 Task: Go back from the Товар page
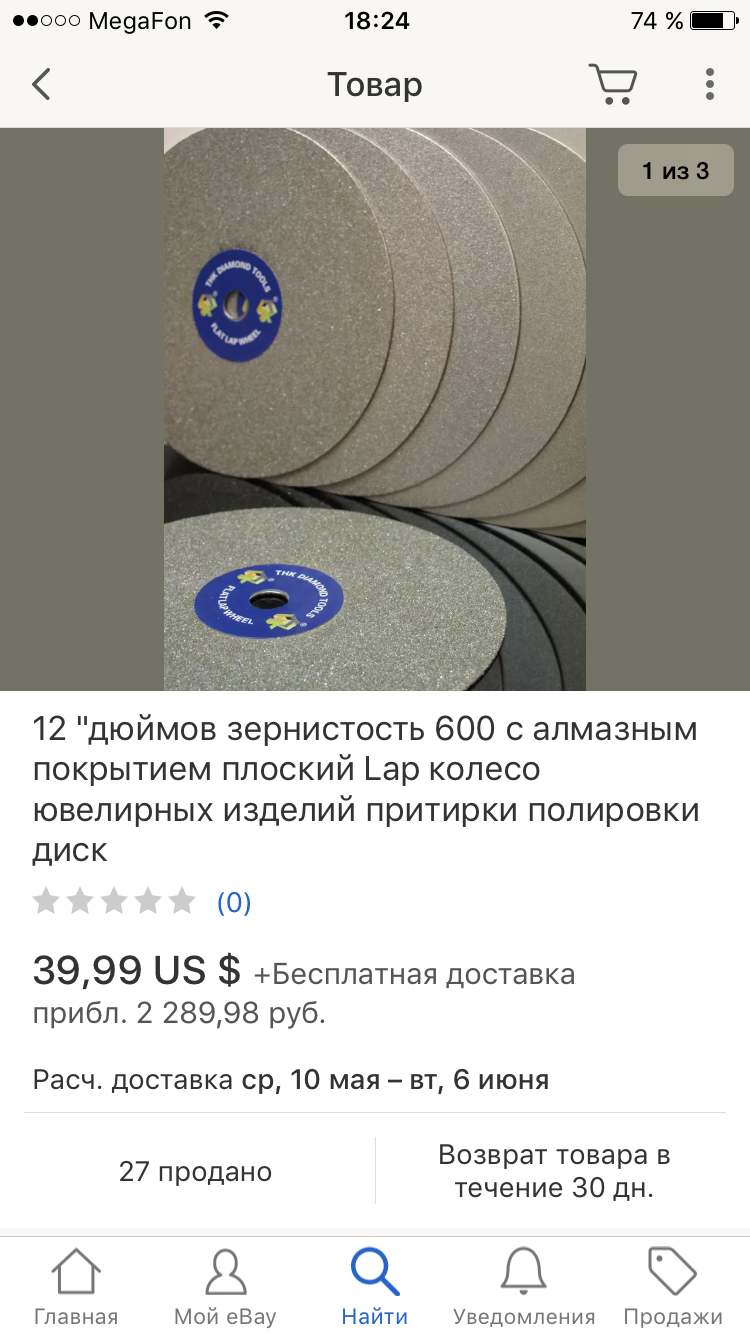coord(41,84)
